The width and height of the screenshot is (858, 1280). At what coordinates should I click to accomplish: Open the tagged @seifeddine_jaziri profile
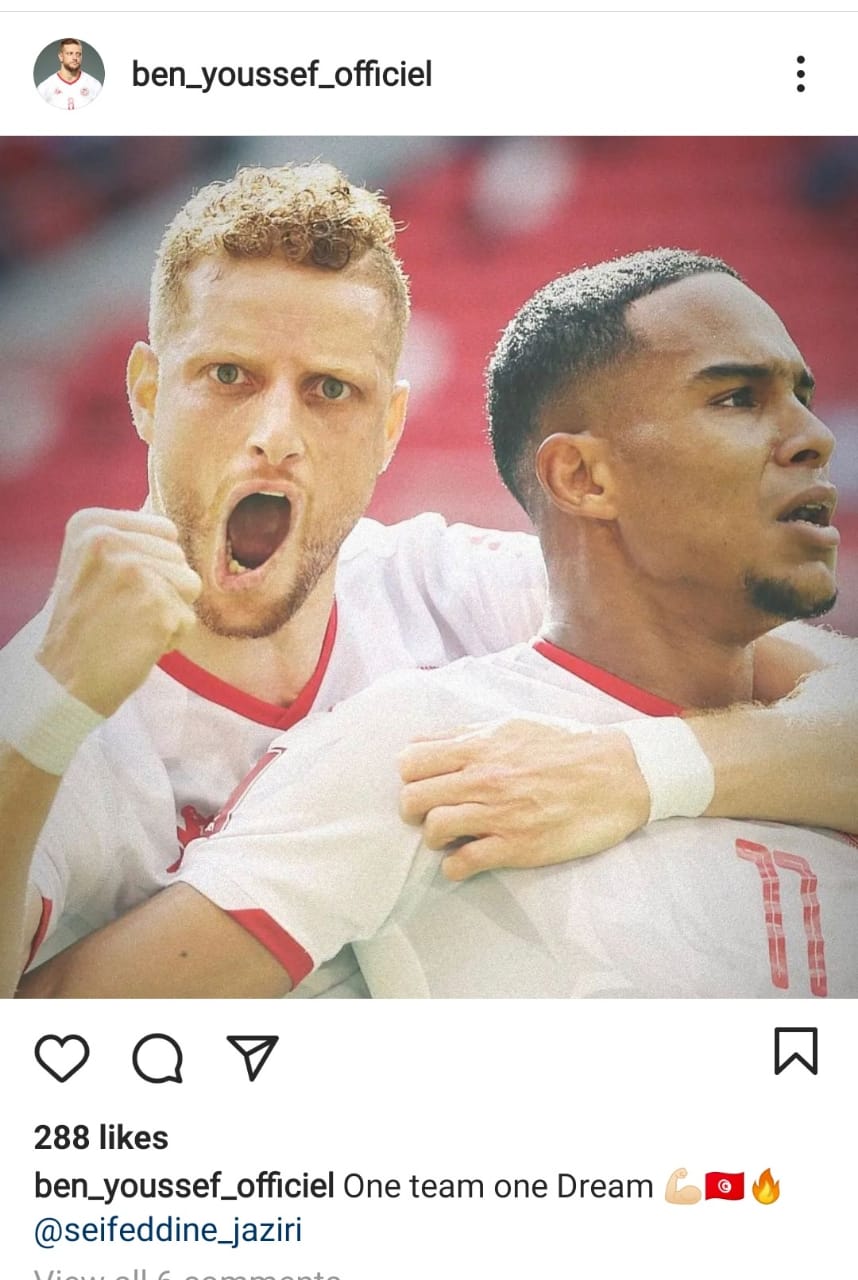pyautogui.click(x=168, y=1231)
